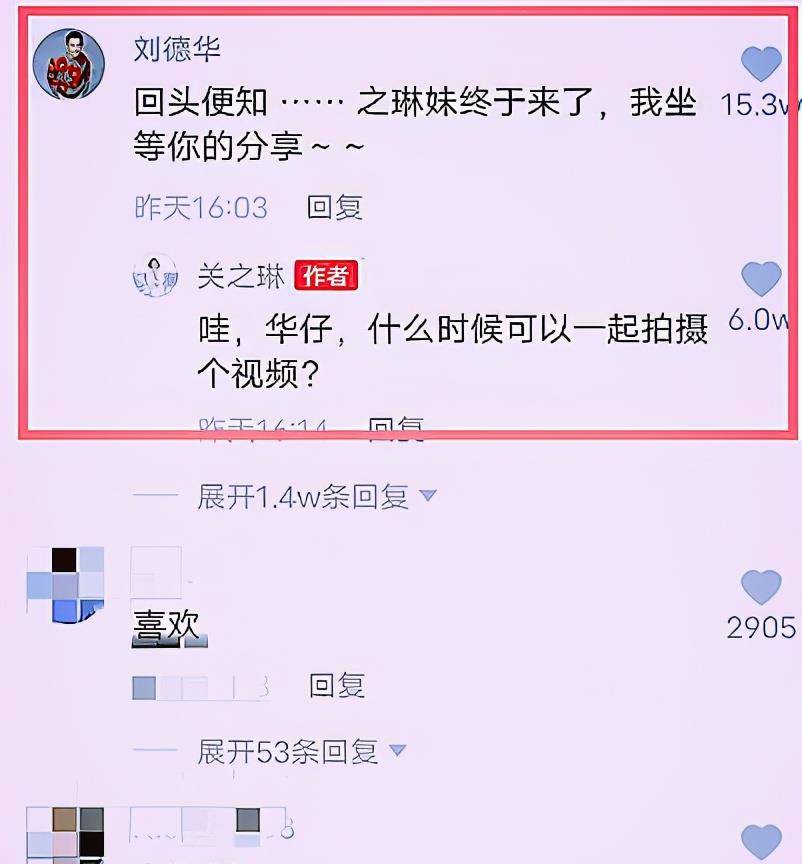The height and width of the screenshot is (864, 802).
Task: Like the 喜欢 comment with 2905 likes
Action: pyautogui.click(x=761, y=587)
